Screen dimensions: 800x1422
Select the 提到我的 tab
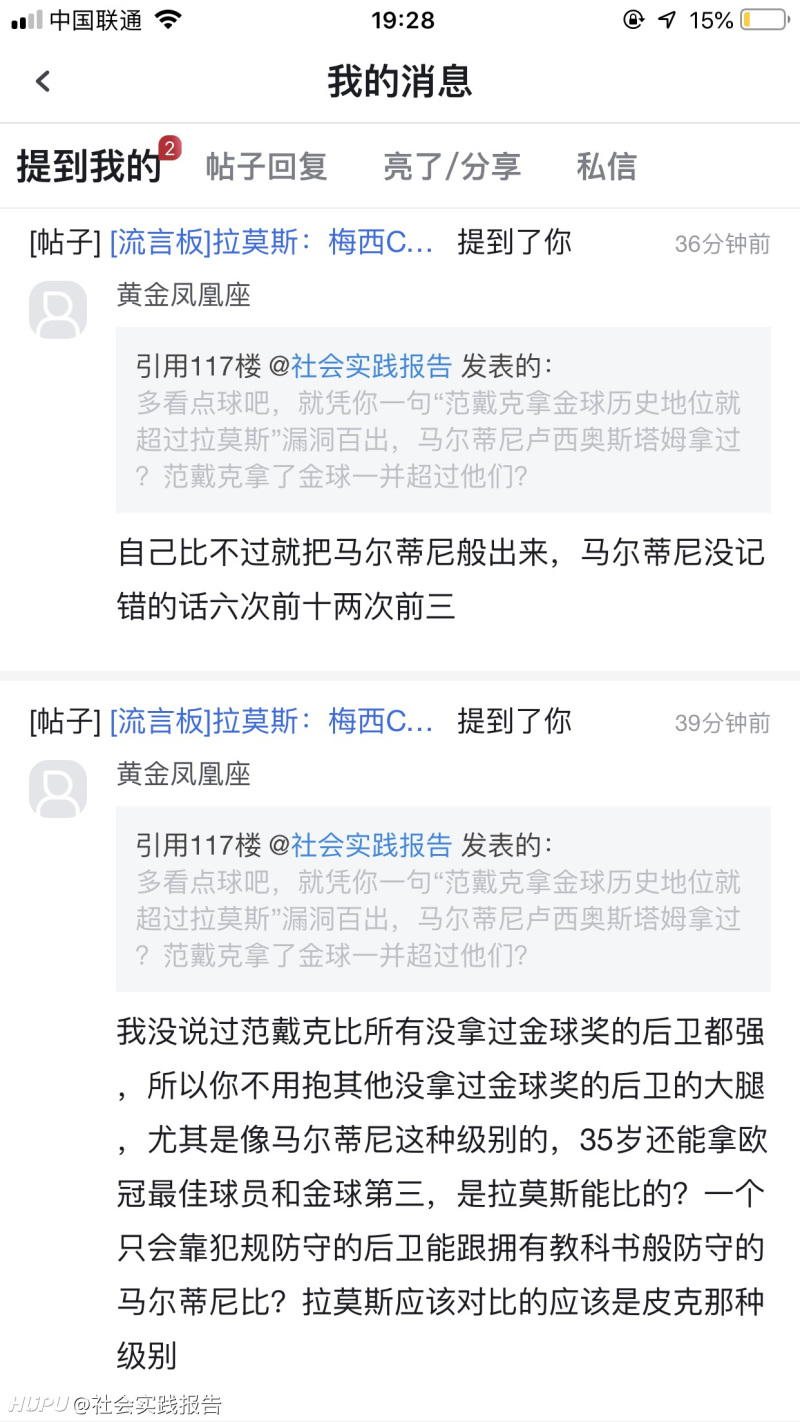(x=90, y=167)
